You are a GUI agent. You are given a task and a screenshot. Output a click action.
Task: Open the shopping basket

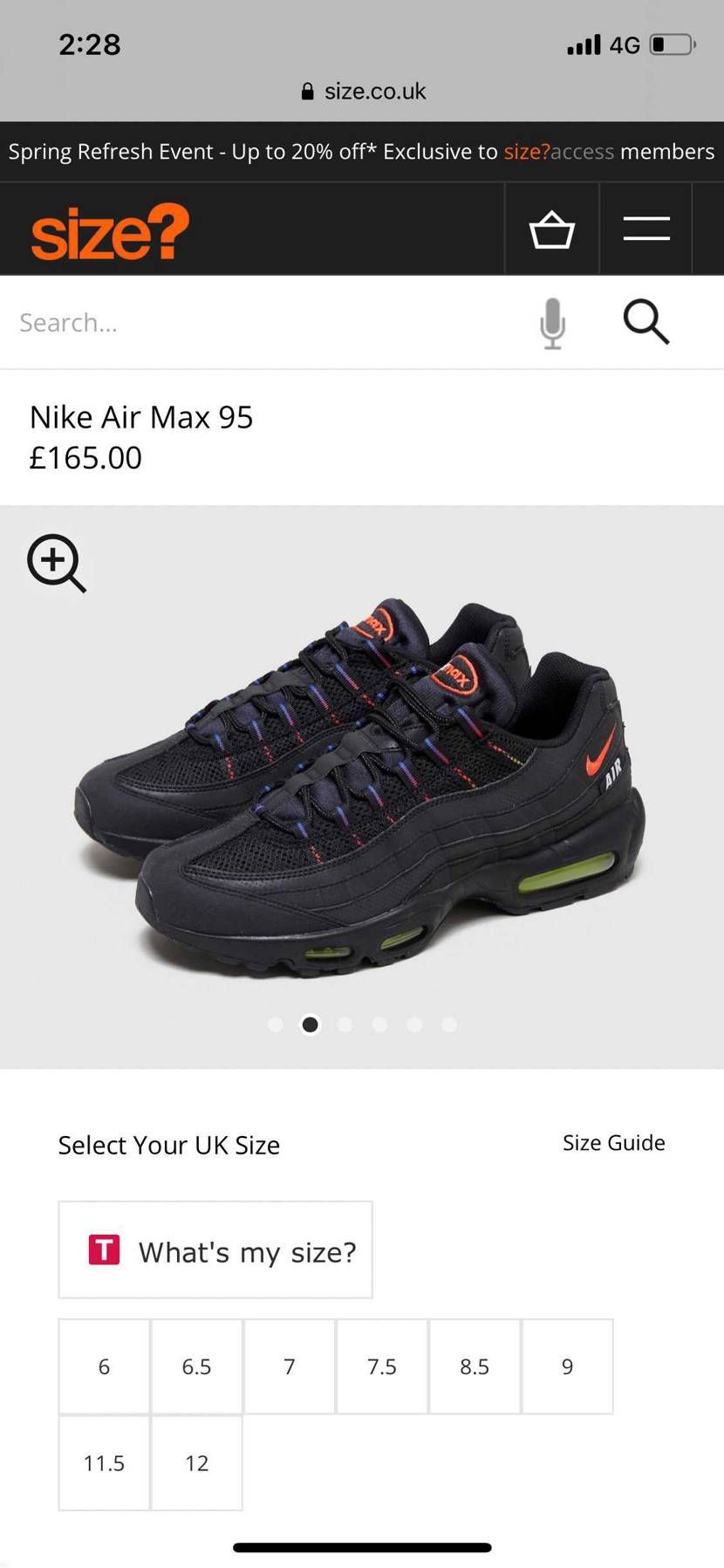551,230
